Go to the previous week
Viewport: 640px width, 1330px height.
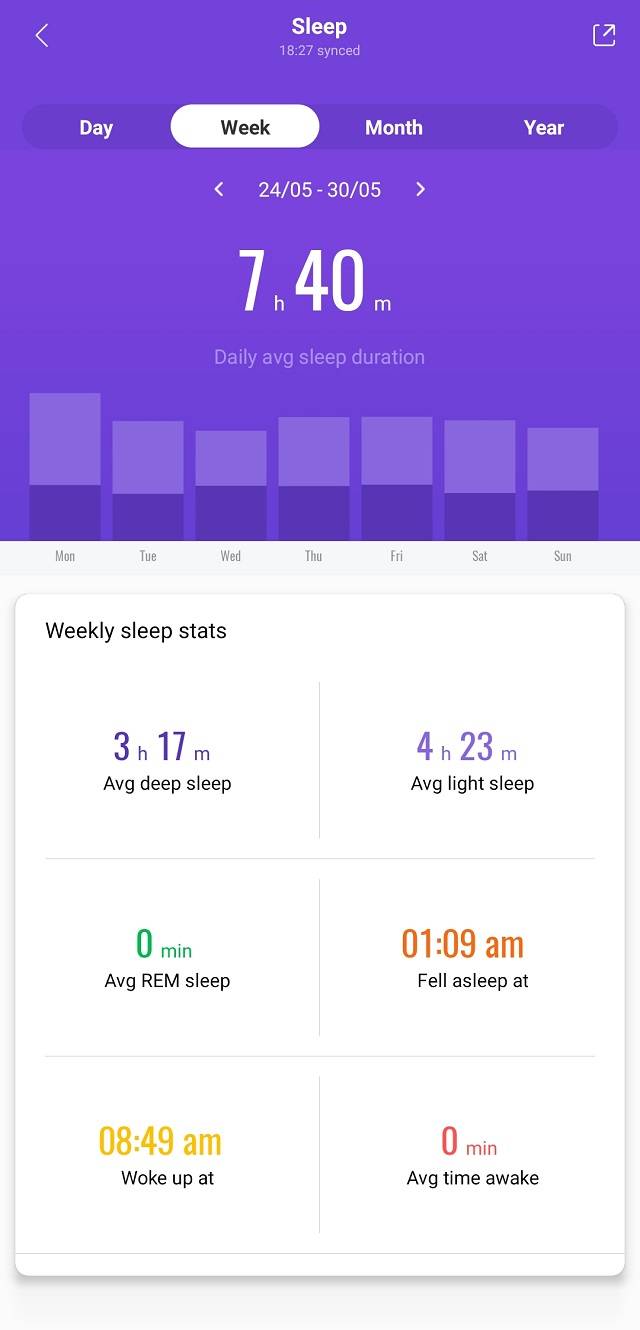219,189
